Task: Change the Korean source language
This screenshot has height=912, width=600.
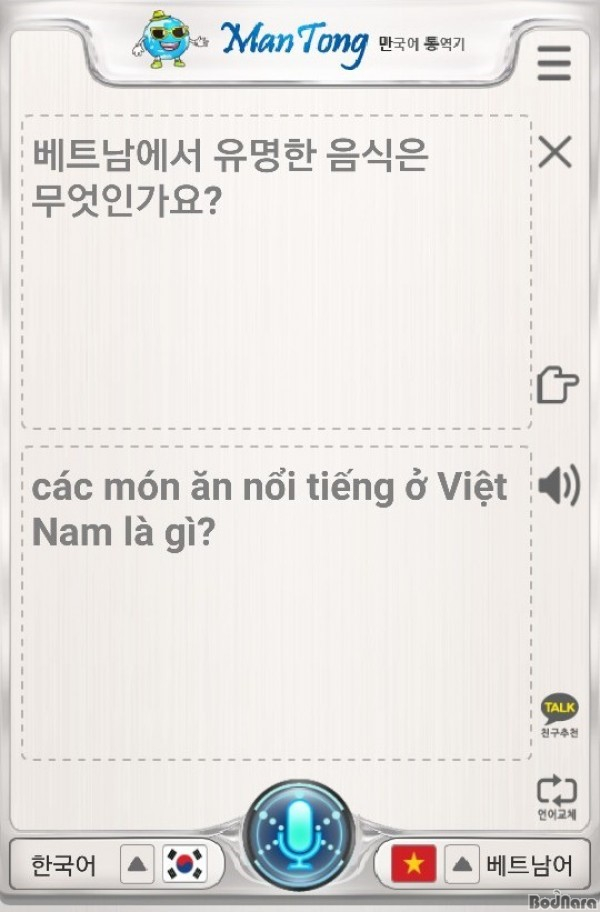Action: coord(140,863)
